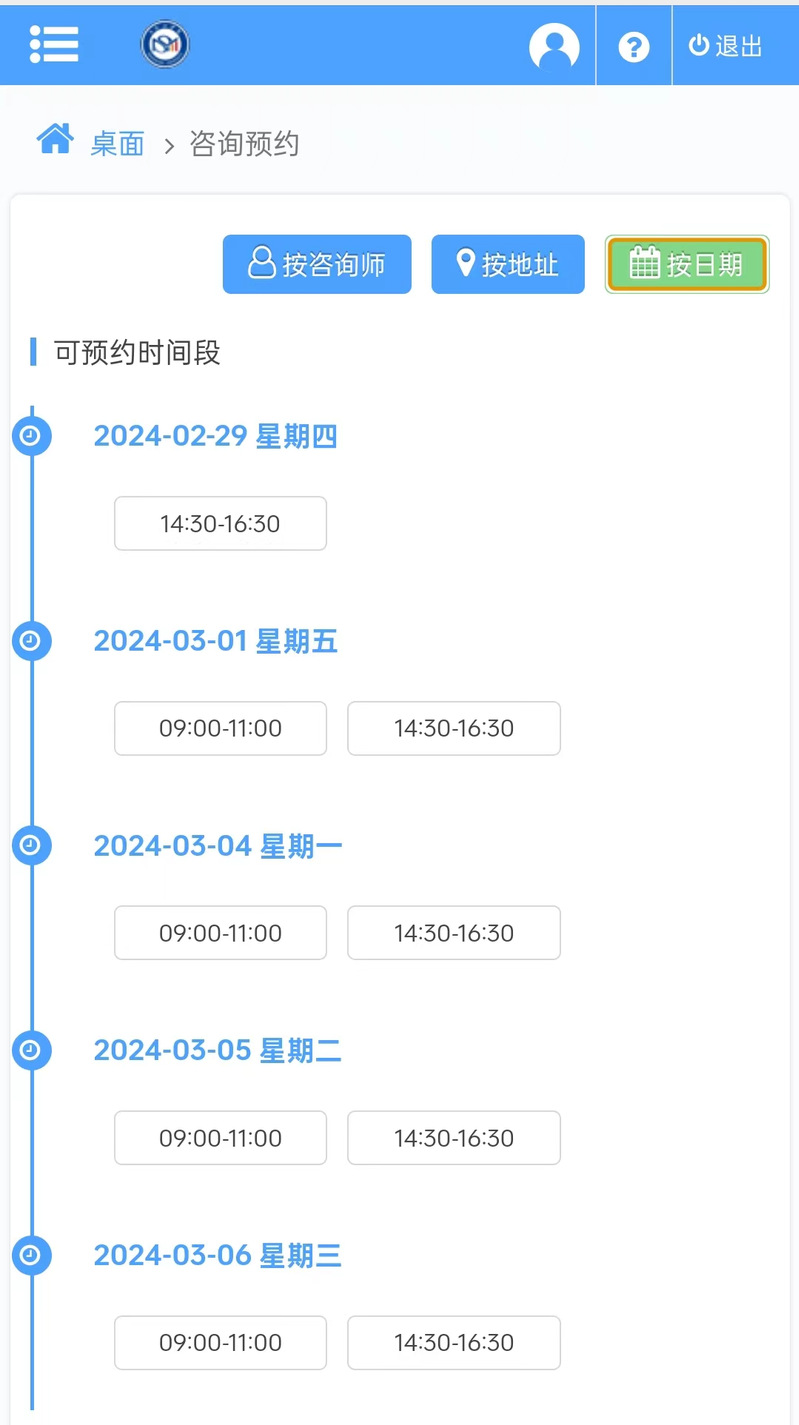Screen dimensions: 799x1425
Task: Open the help question mark
Action: click(634, 46)
